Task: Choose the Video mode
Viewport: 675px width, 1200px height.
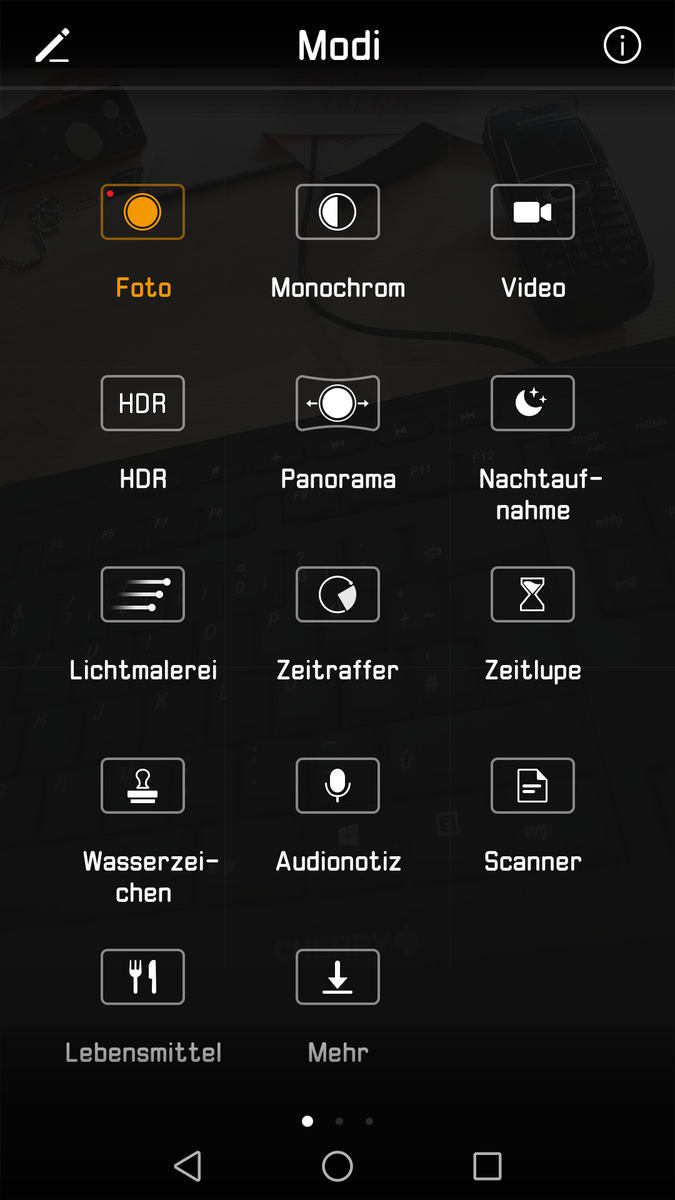Action: click(532, 212)
